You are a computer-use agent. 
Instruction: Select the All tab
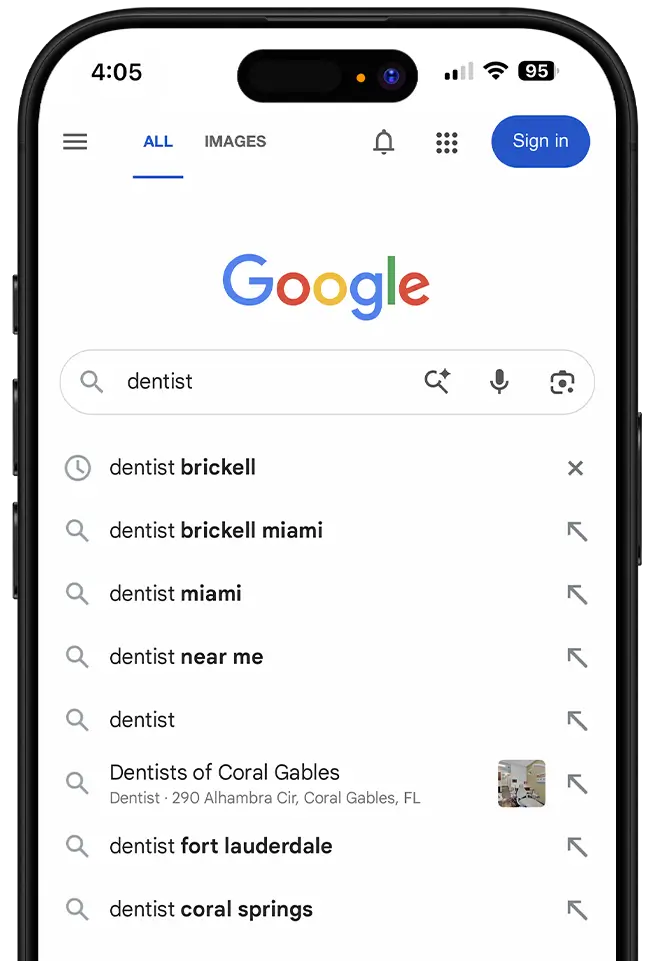[x=158, y=142]
